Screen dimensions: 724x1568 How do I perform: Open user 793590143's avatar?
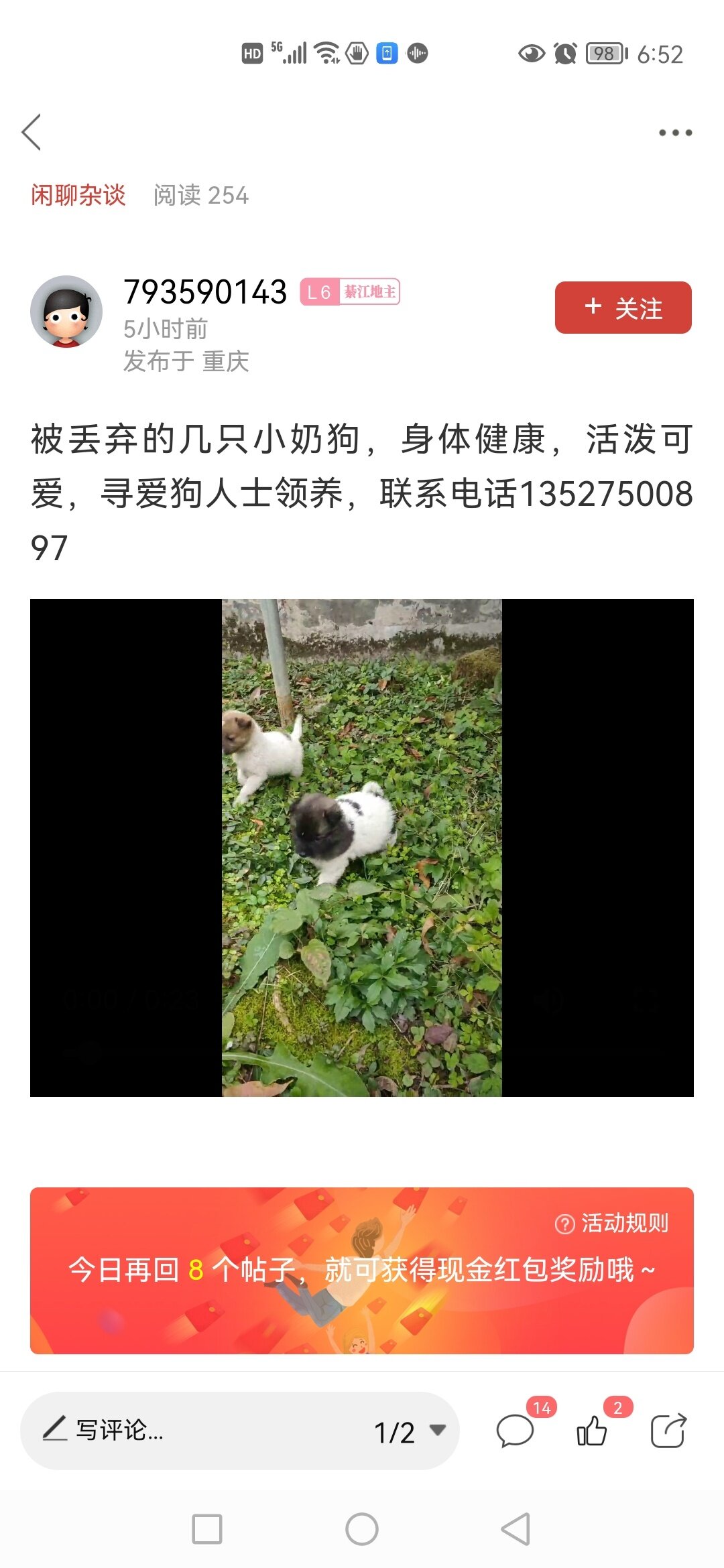click(x=66, y=312)
